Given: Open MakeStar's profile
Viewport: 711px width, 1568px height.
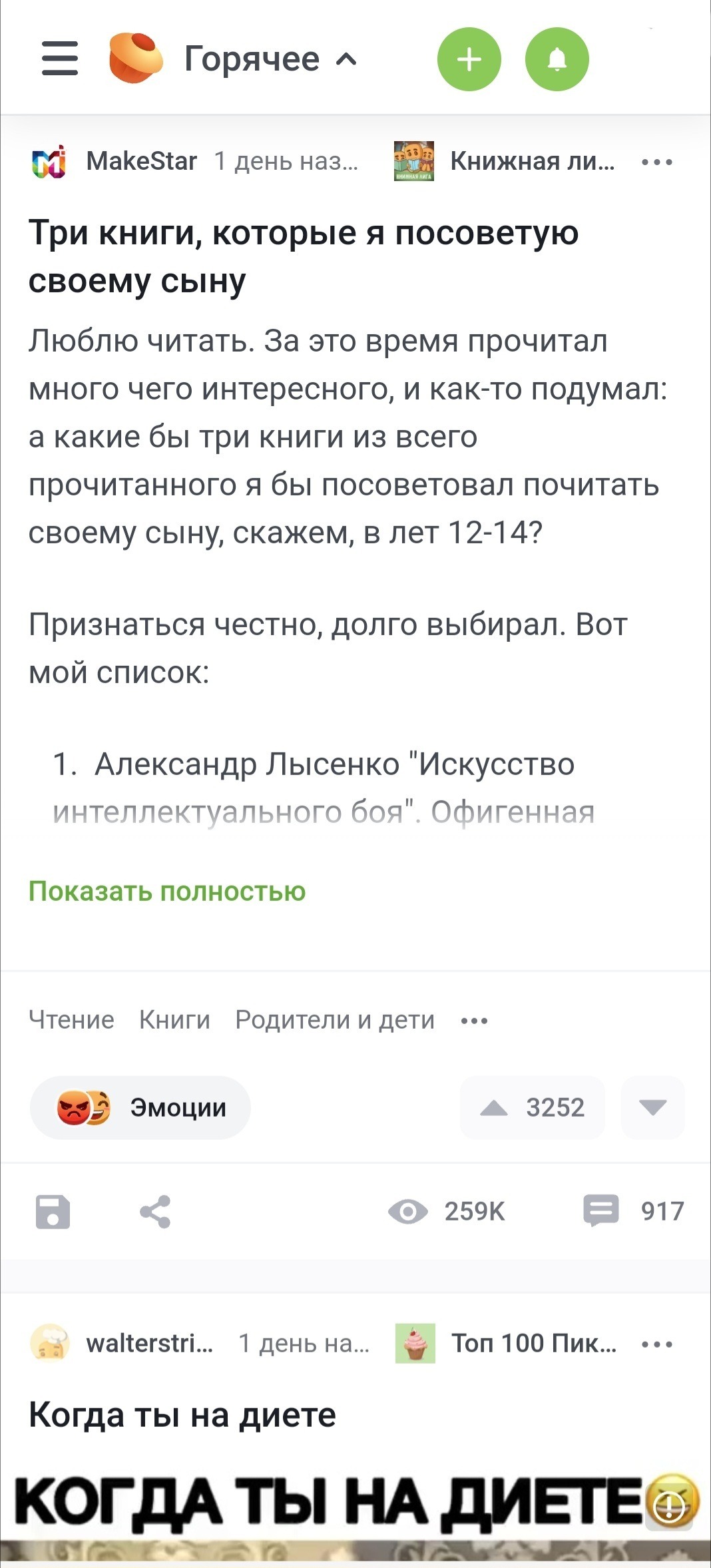Looking at the screenshot, I should pyautogui.click(x=141, y=161).
